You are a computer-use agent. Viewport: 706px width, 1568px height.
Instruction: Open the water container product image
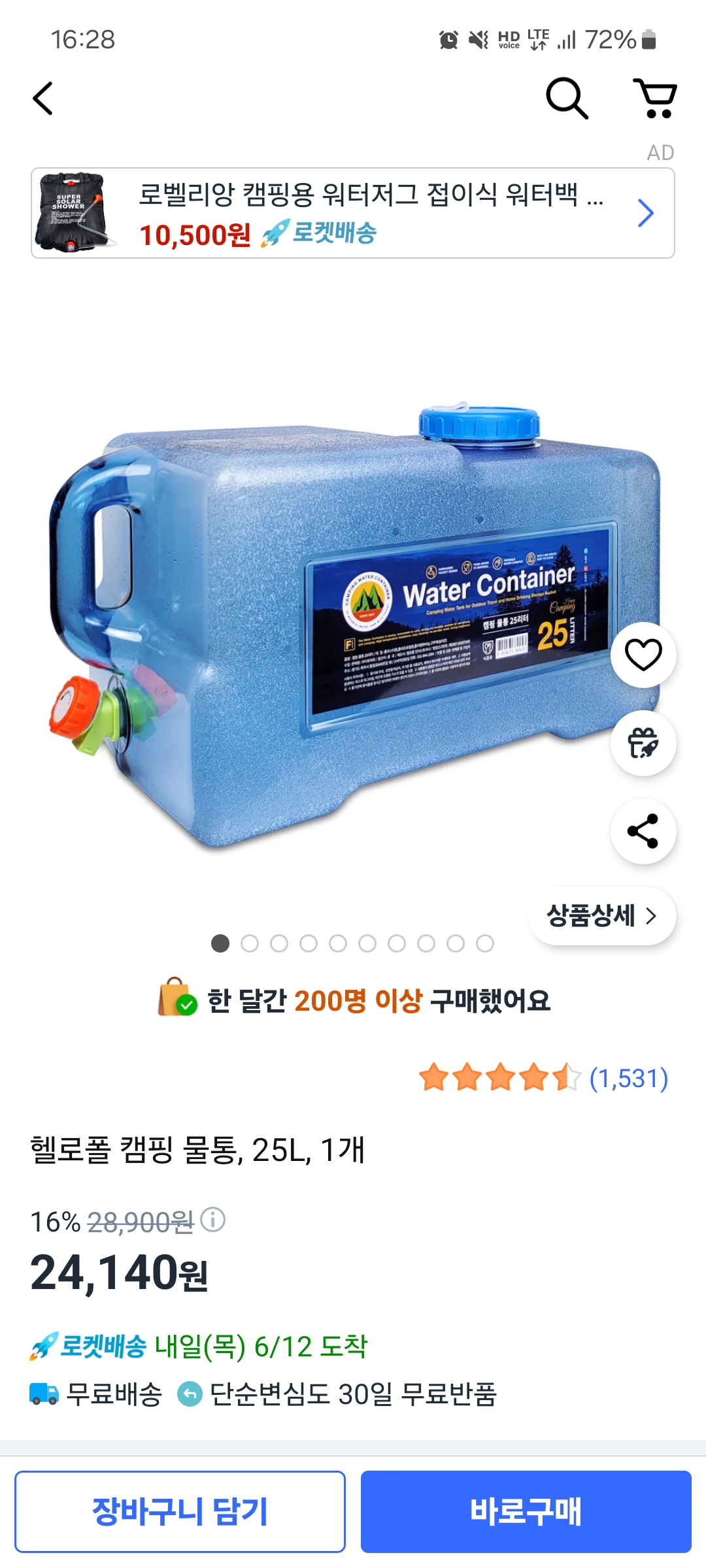point(353,627)
